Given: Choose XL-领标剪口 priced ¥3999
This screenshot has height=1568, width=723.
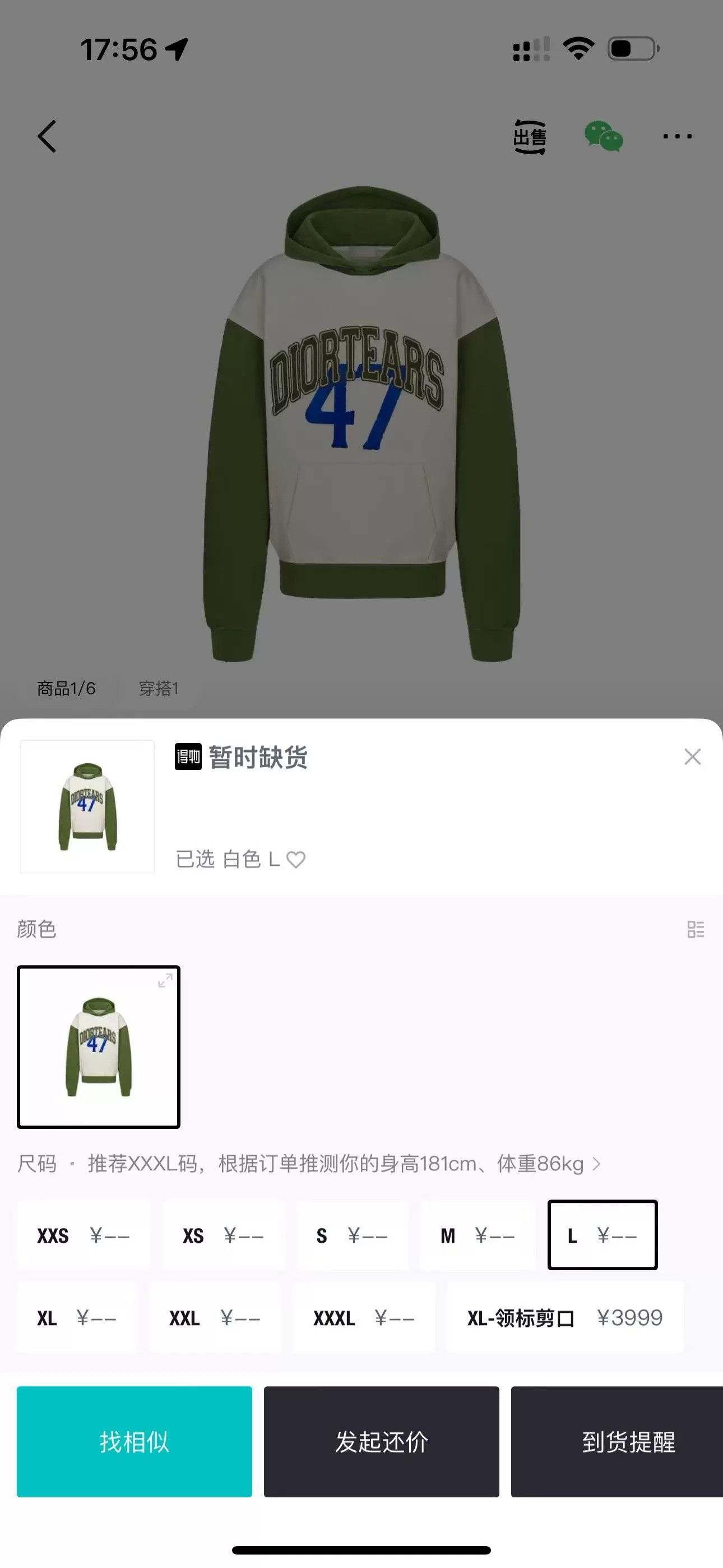Looking at the screenshot, I should [565, 1317].
